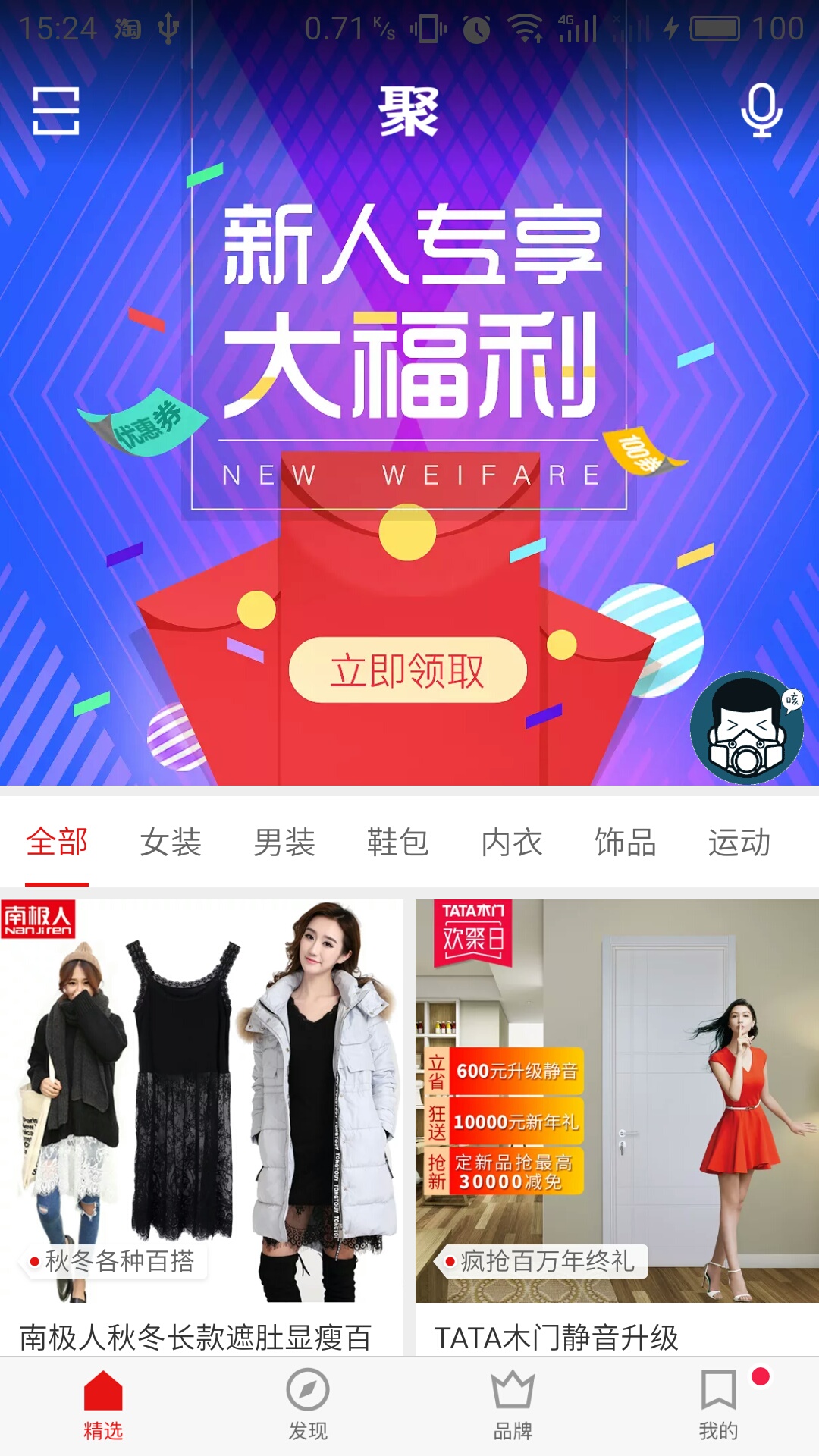819x1456 pixels.
Task: Tap the 立即领取 button on the banner
Action: 408,670
